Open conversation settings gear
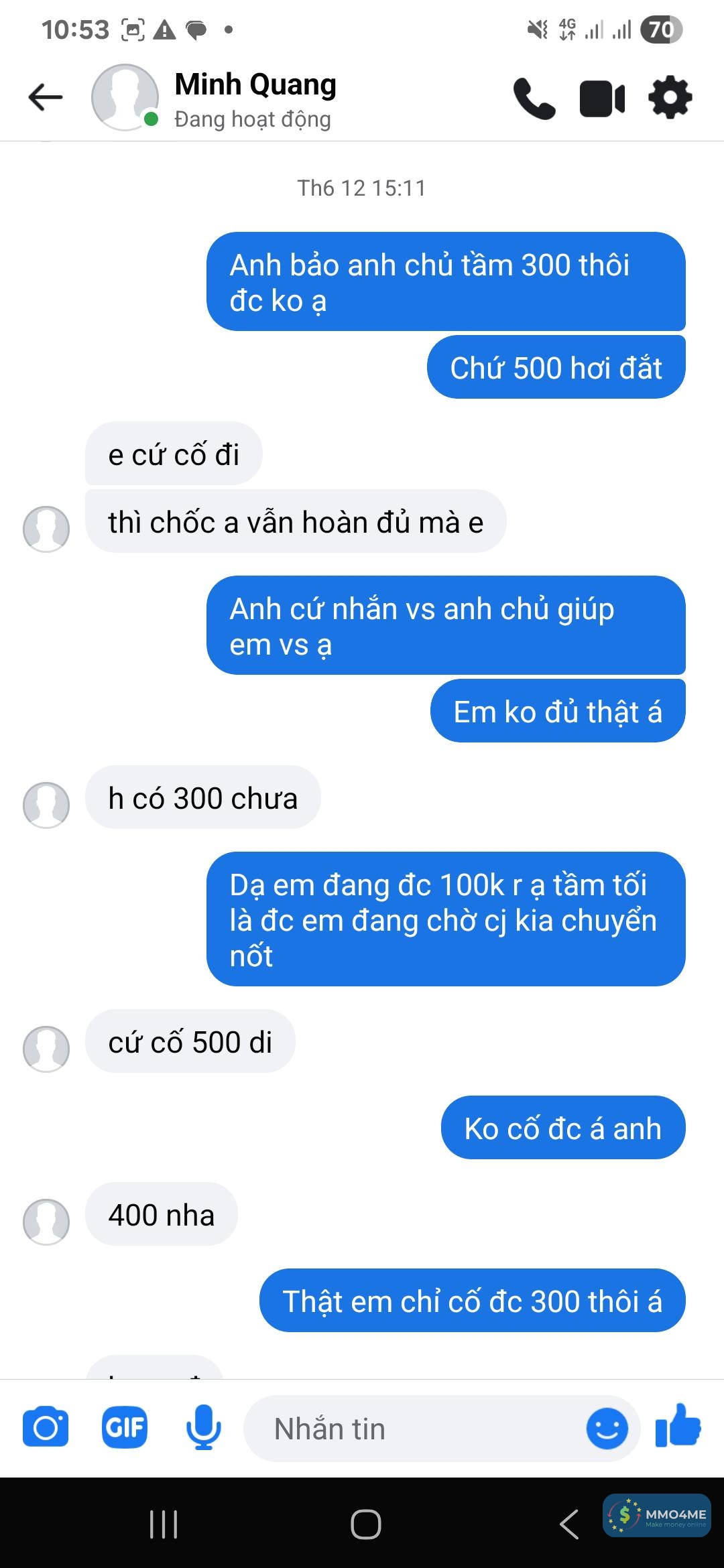This screenshot has width=724, height=1568. [670, 99]
